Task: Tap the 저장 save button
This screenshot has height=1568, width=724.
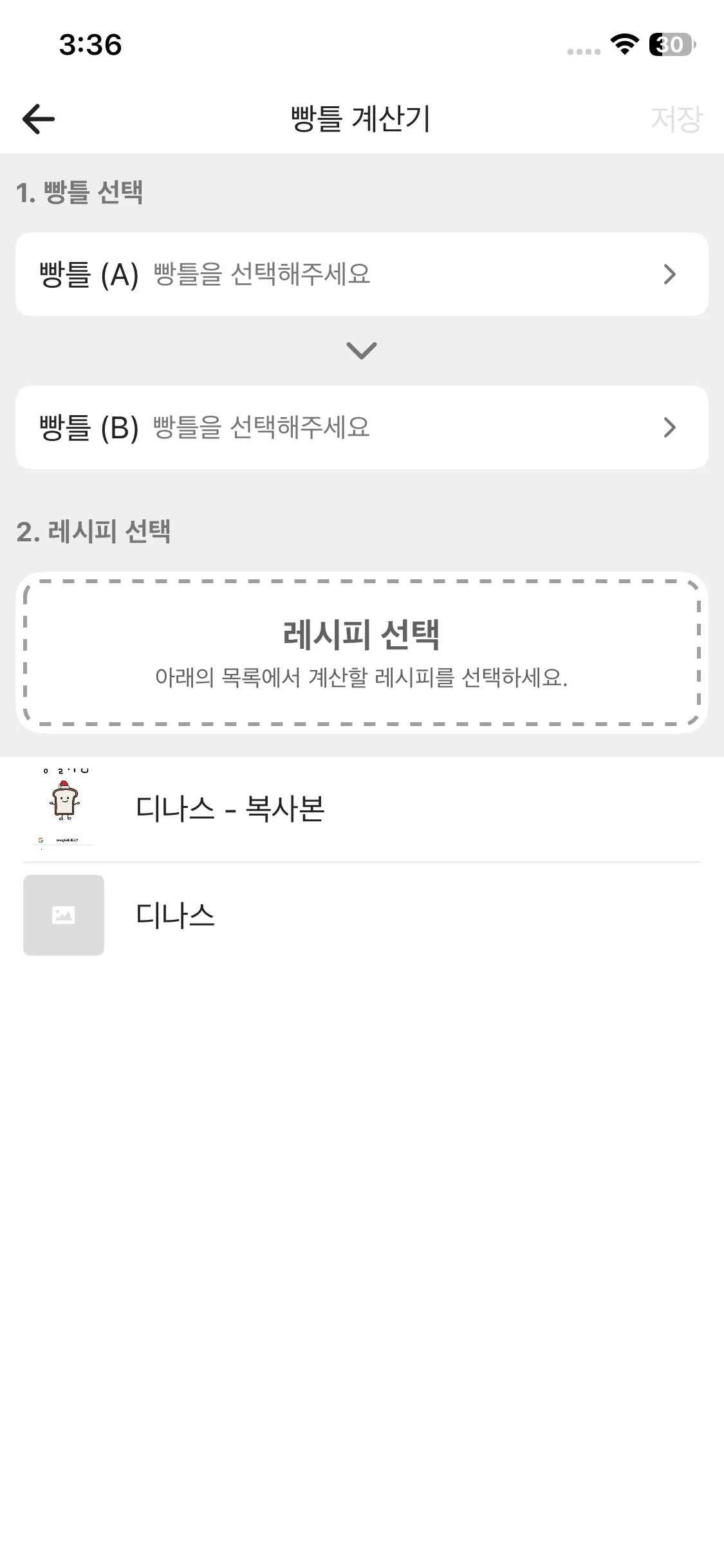Action: [676, 118]
